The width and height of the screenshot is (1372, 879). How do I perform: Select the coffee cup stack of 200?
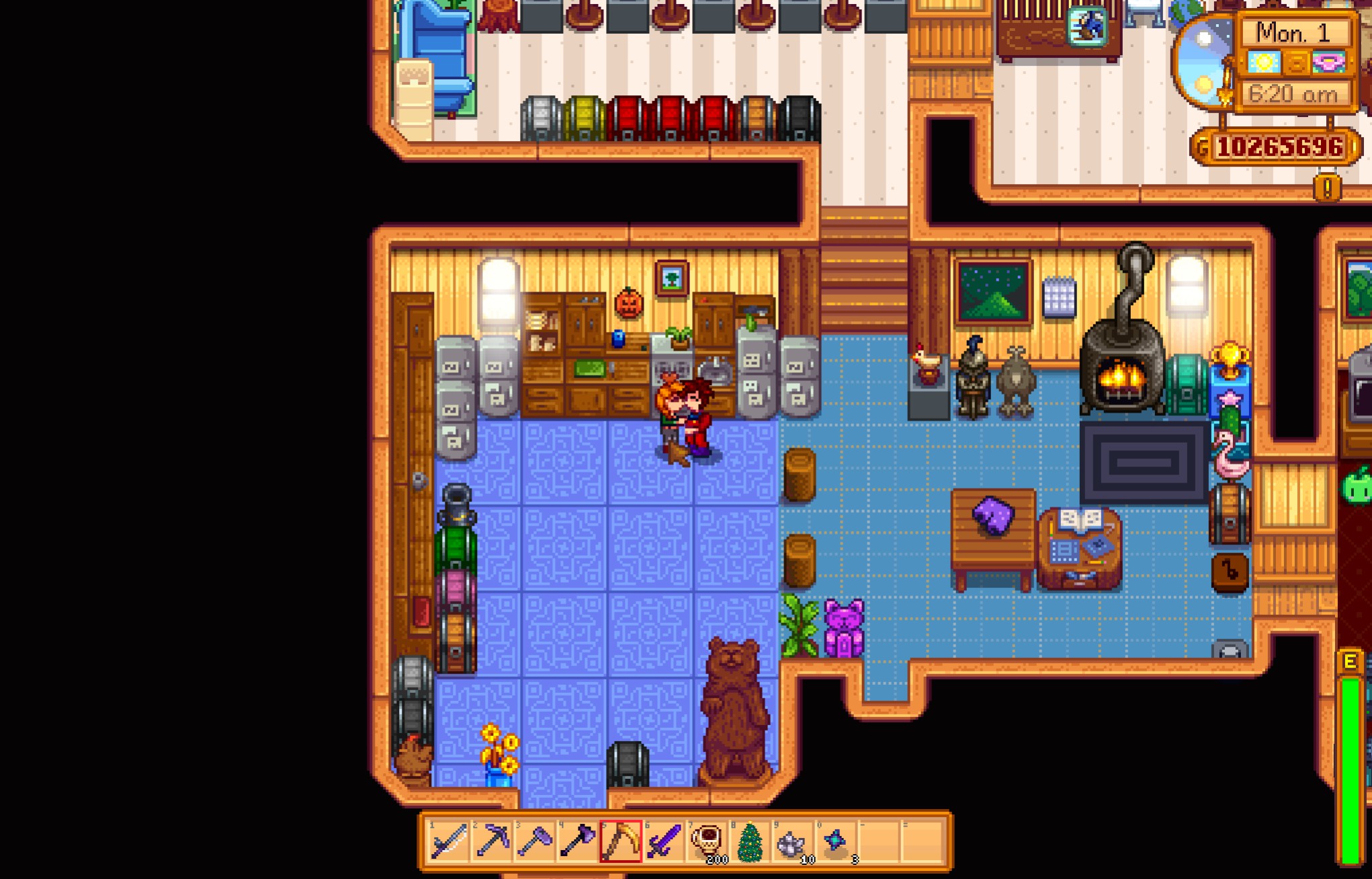coord(707,841)
